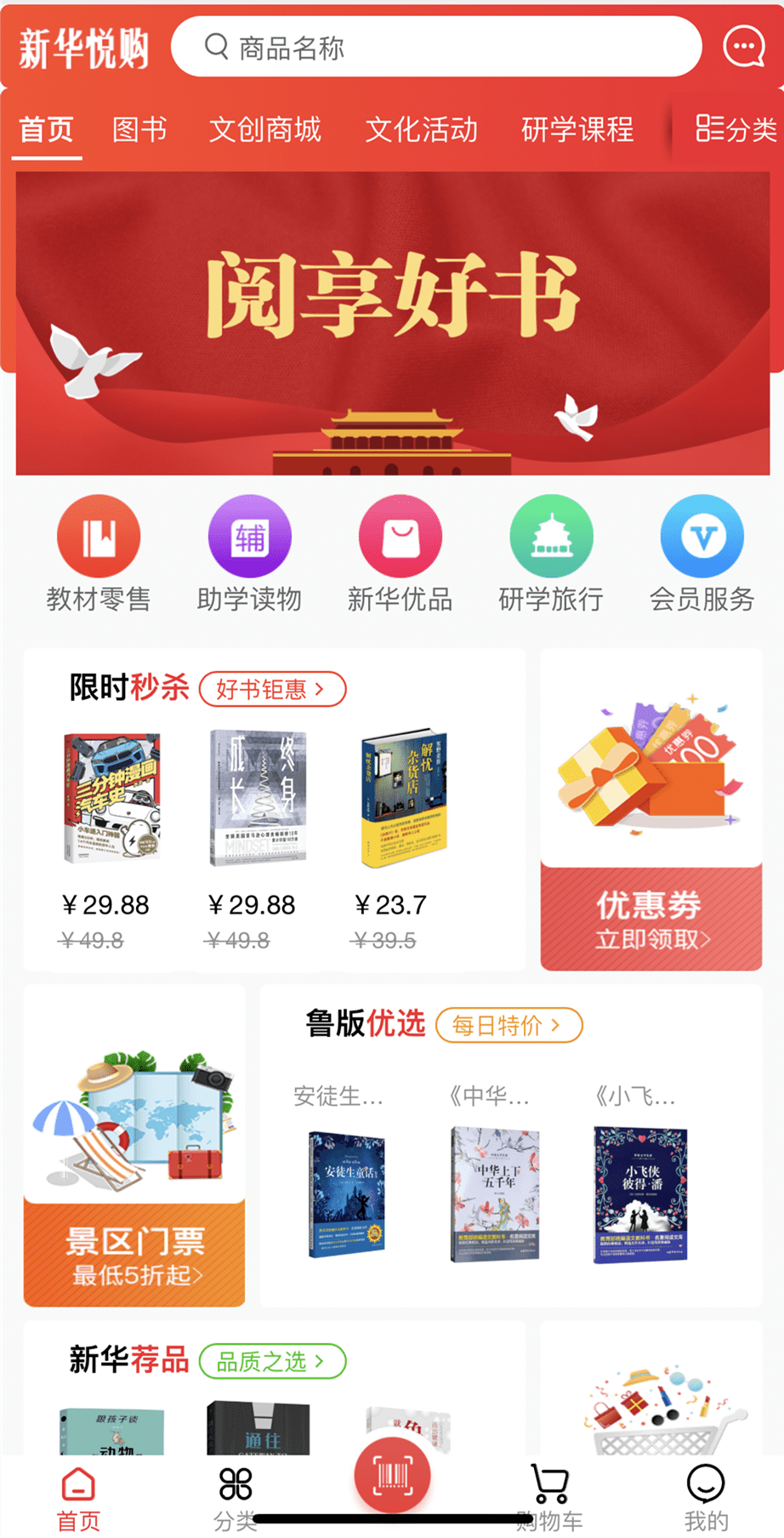Open the 阅享好书 banner
Image resolution: width=784 pixels, height=1538 pixels.
pyautogui.click(x=392, y=323)
